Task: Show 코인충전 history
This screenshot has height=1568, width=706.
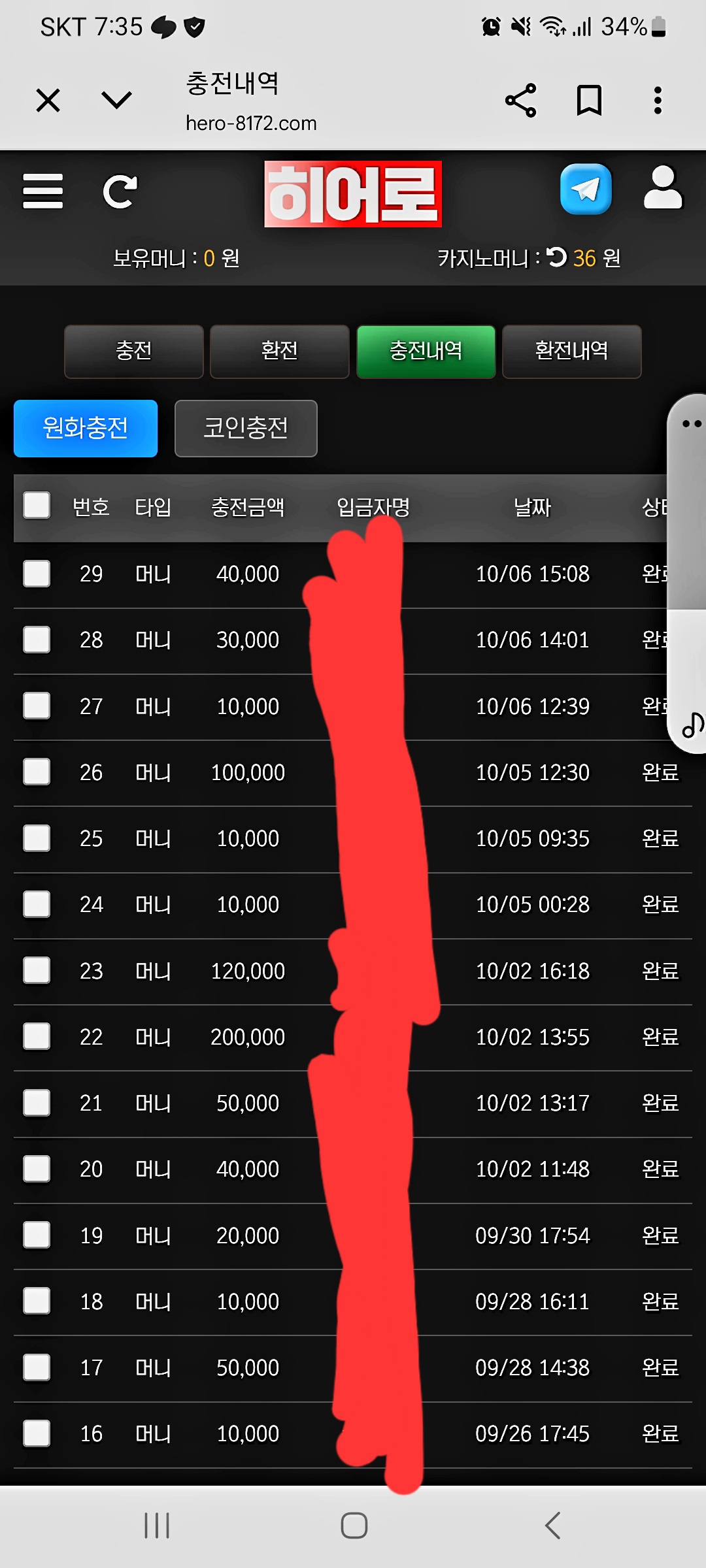Action: coord(246,429)
